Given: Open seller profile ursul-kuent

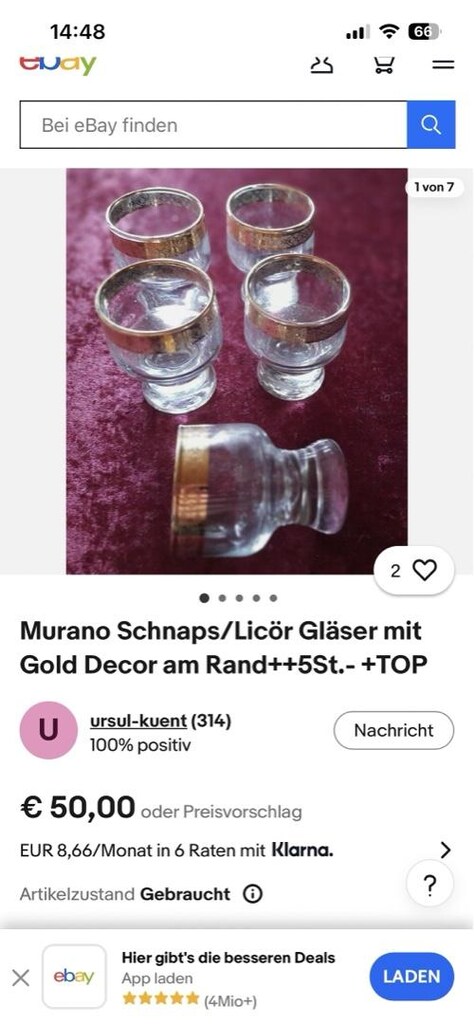Looking at the screenshot, I should [138, 721].
